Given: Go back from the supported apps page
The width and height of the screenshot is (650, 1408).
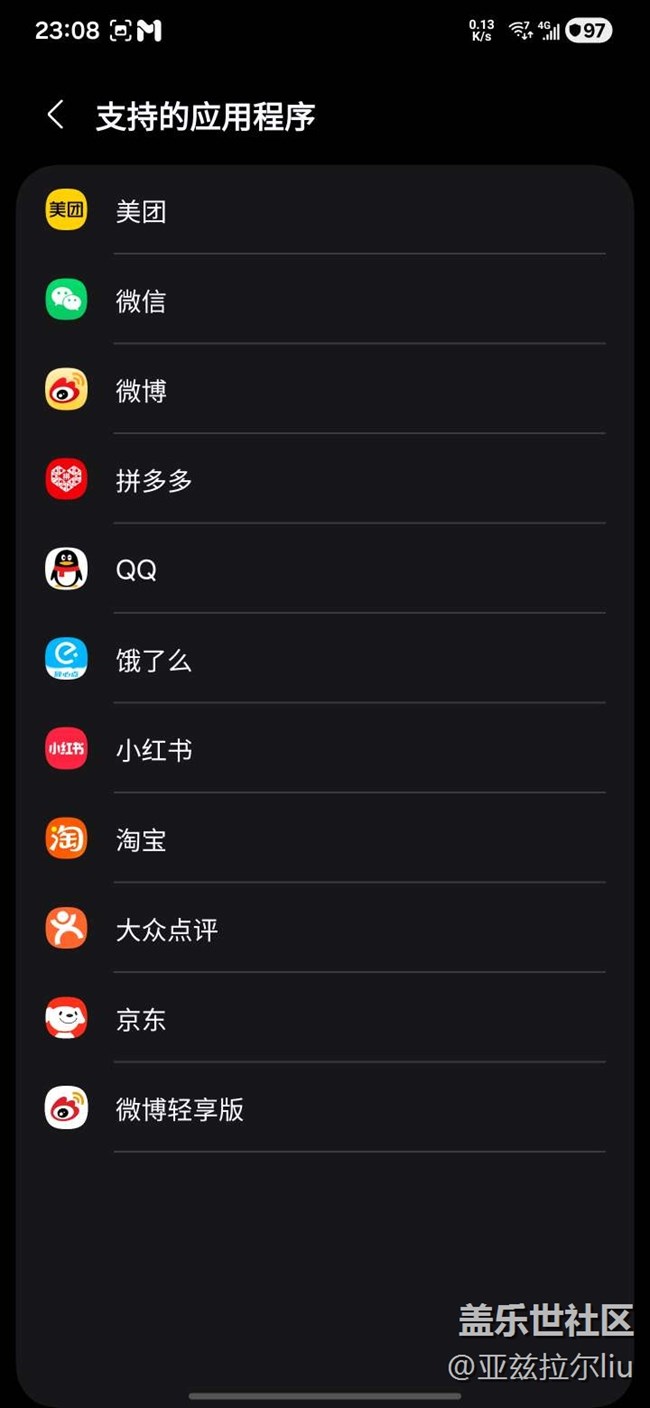Looking at the screenshot, I should point(56,115).
